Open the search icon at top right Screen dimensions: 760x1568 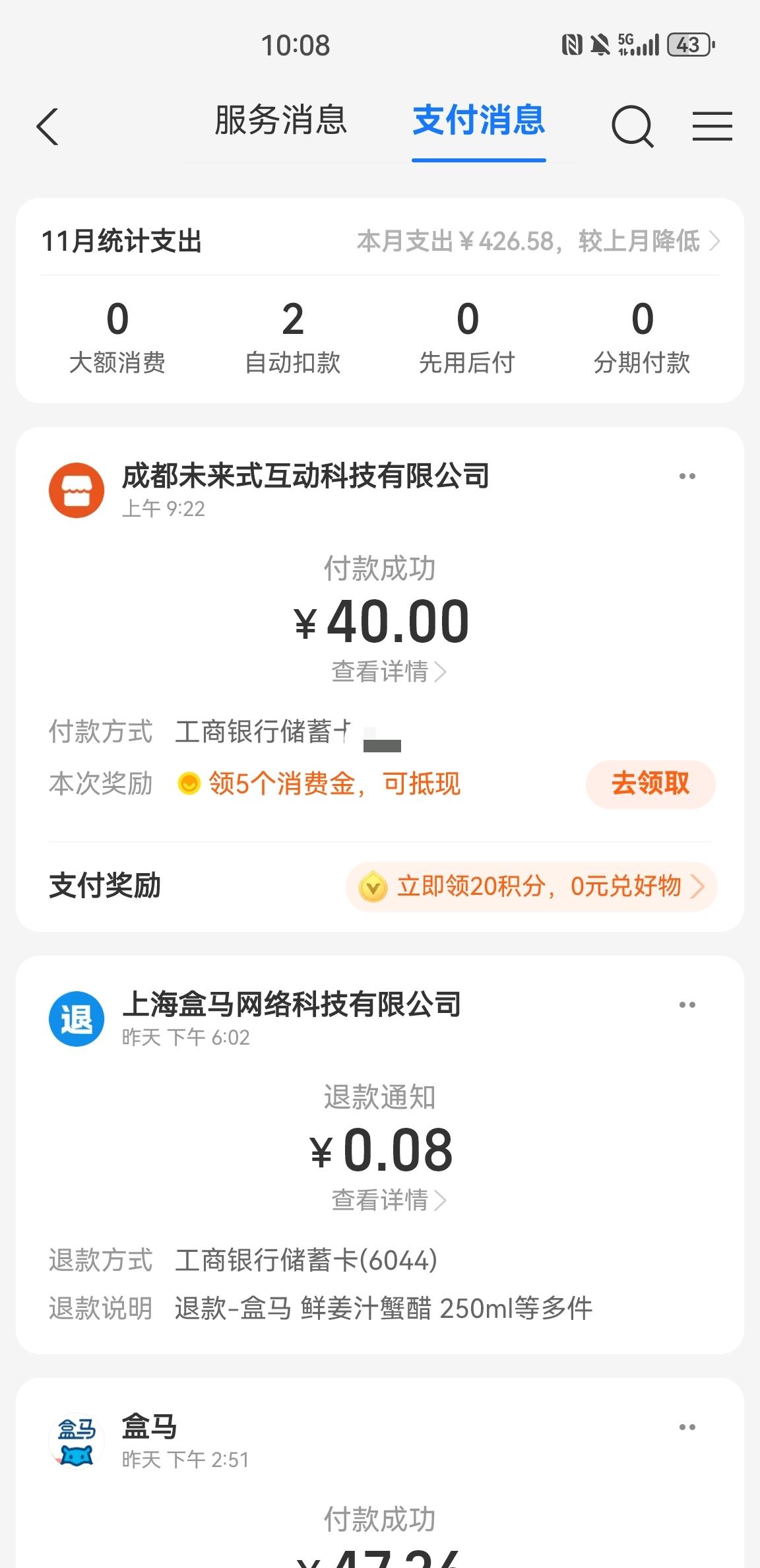point(633,126)
